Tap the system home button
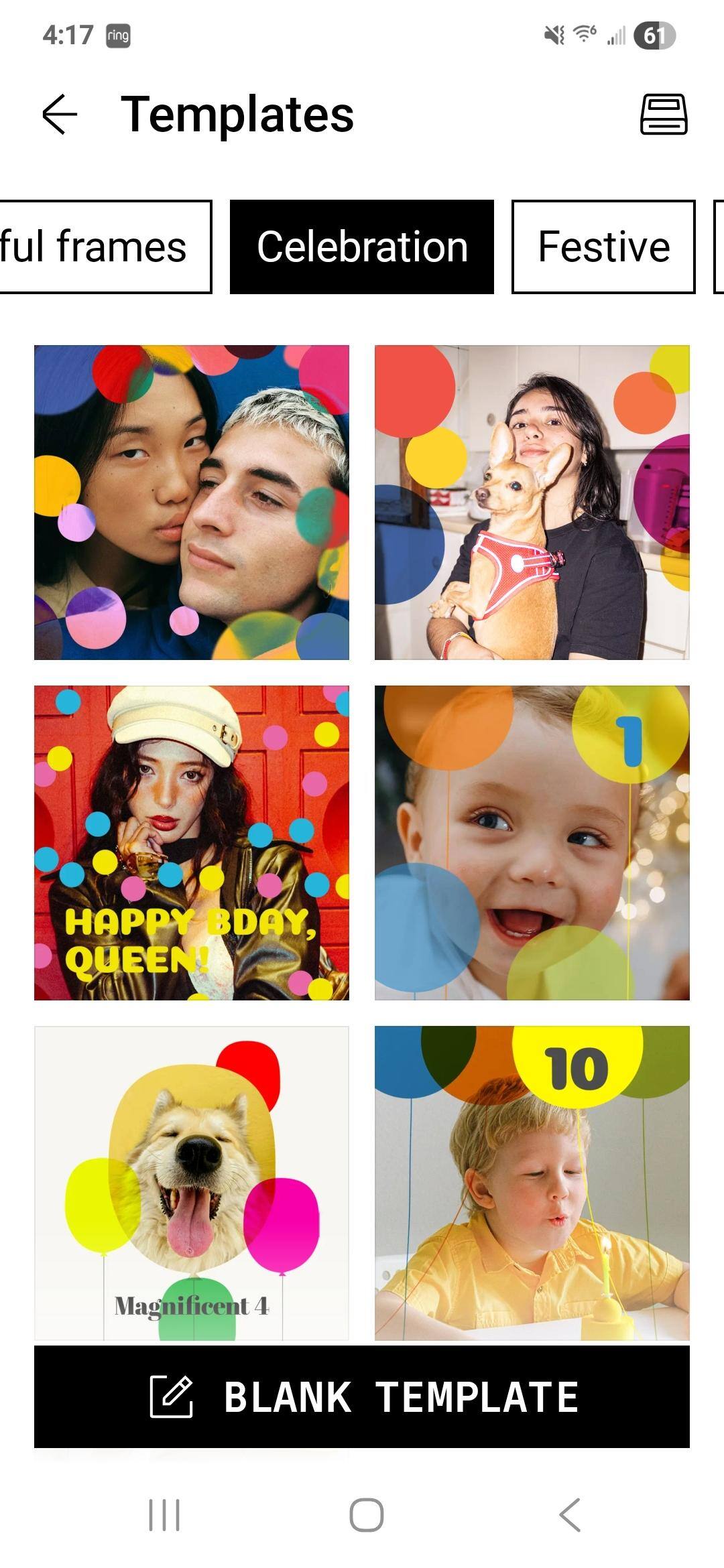This screenshot has width=724, height=1568. point(367,1515)
